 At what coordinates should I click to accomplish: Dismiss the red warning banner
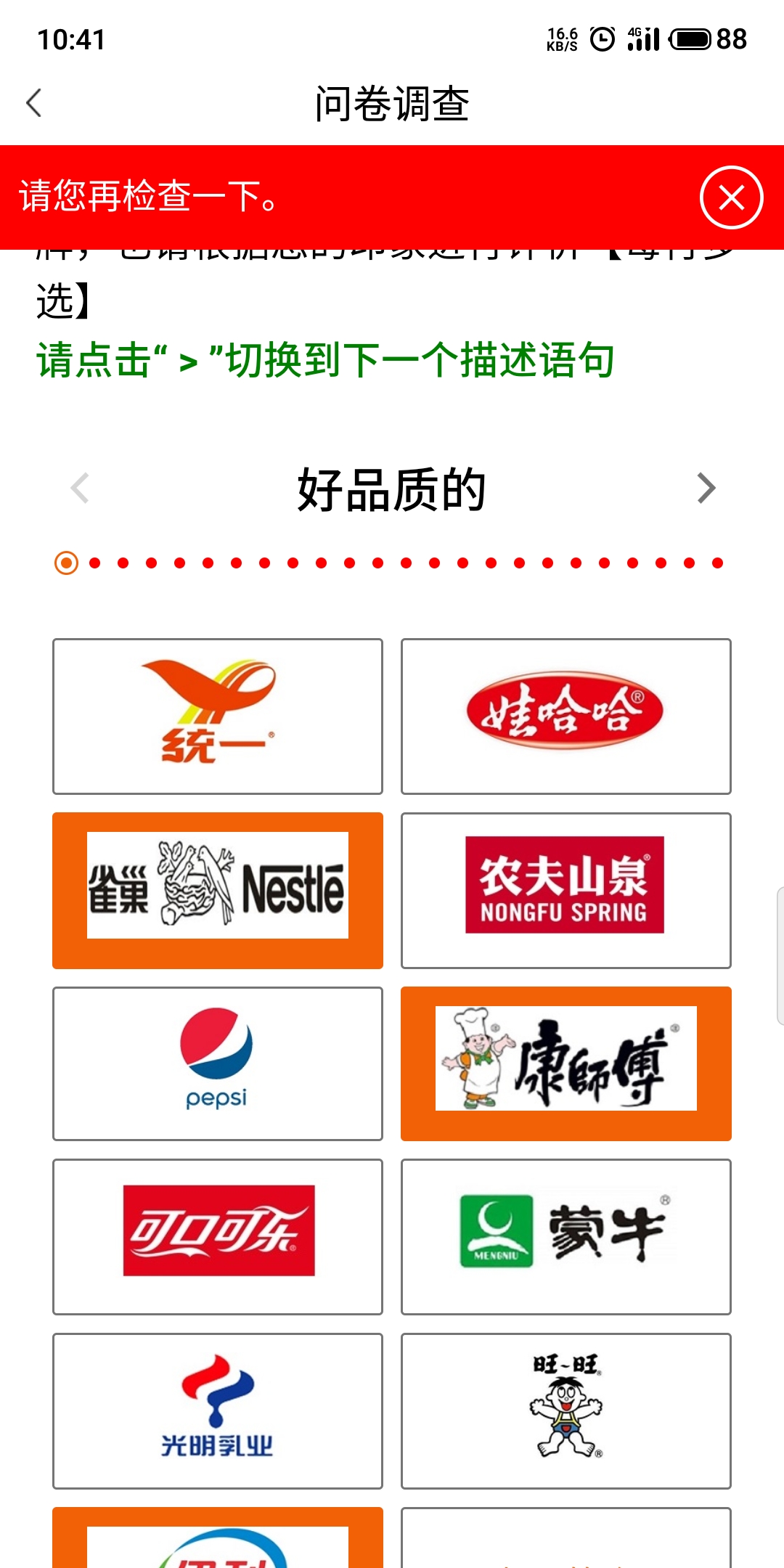731,197
